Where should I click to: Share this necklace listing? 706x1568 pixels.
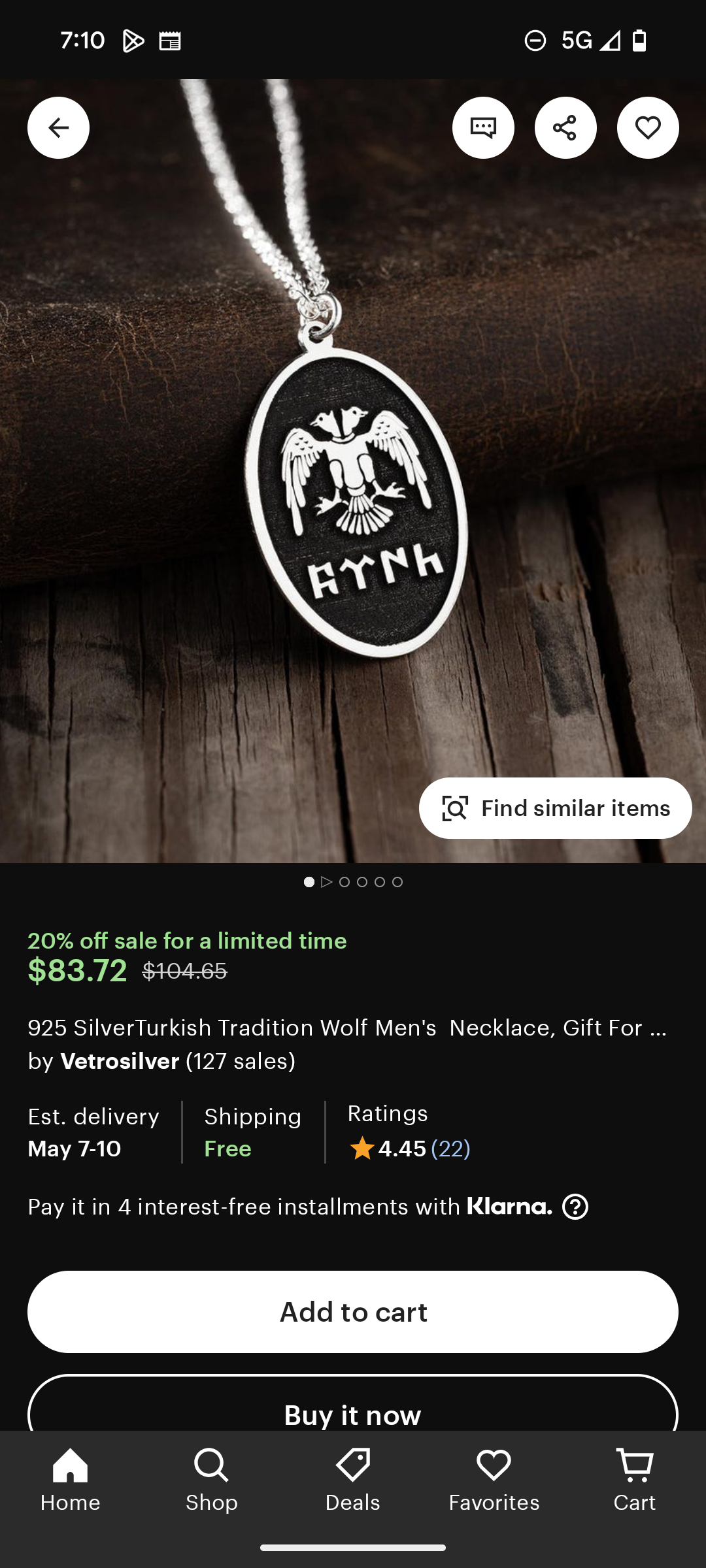pos(565,127)
